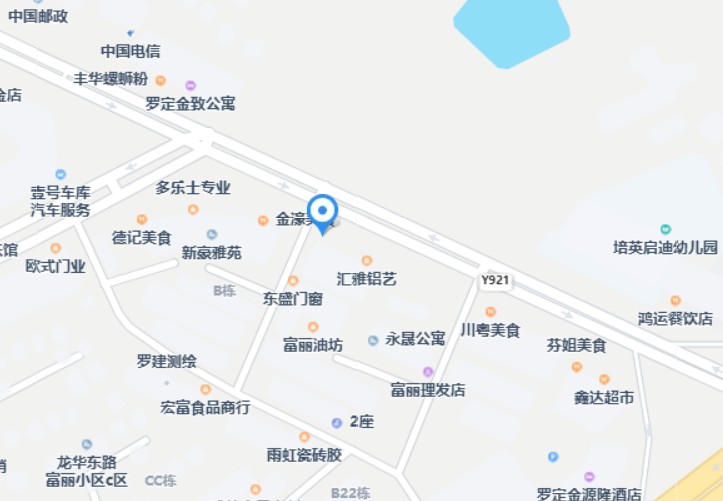The image size is (723, 501).
Task: Tap the blue location pin marker
Action: [x=322, y=212]
